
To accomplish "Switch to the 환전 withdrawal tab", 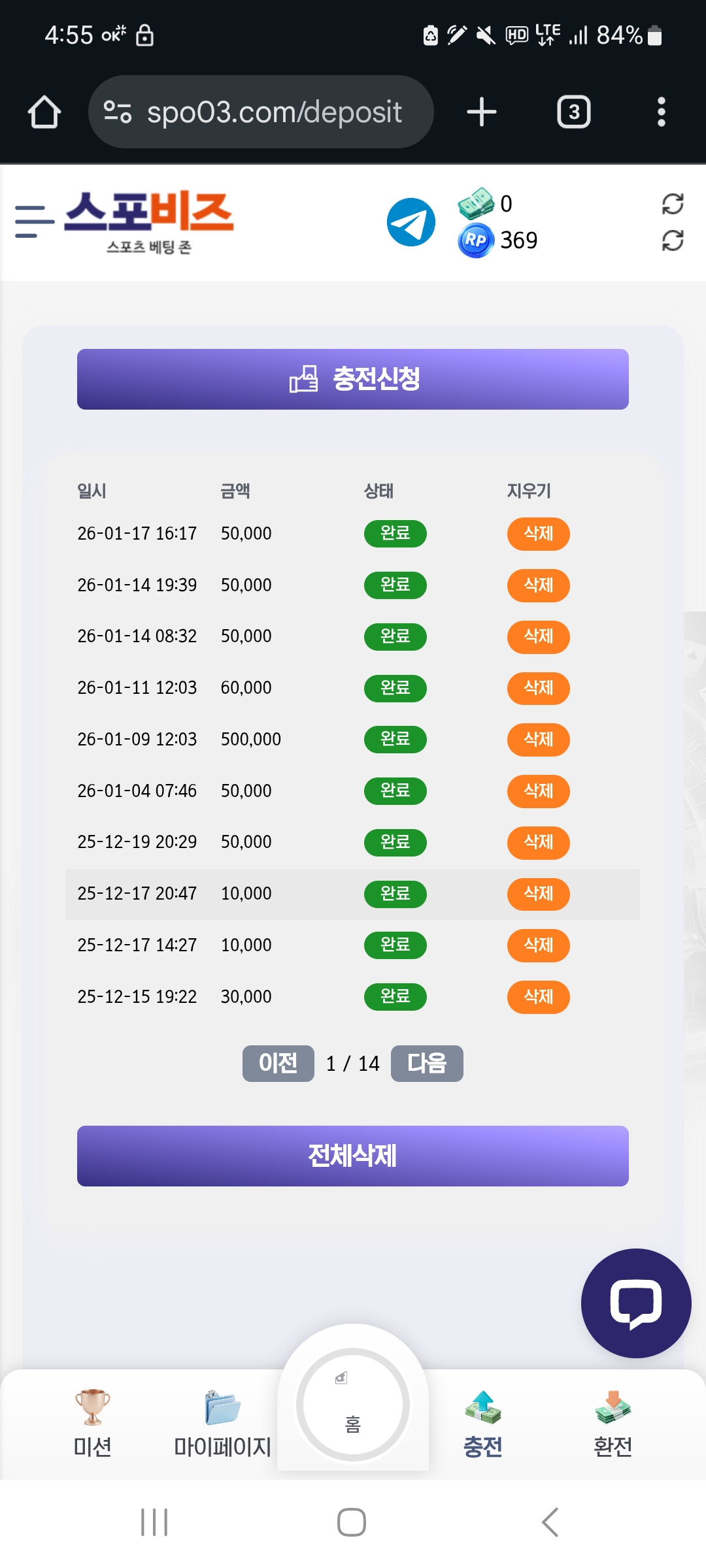I will (613, 1424).
